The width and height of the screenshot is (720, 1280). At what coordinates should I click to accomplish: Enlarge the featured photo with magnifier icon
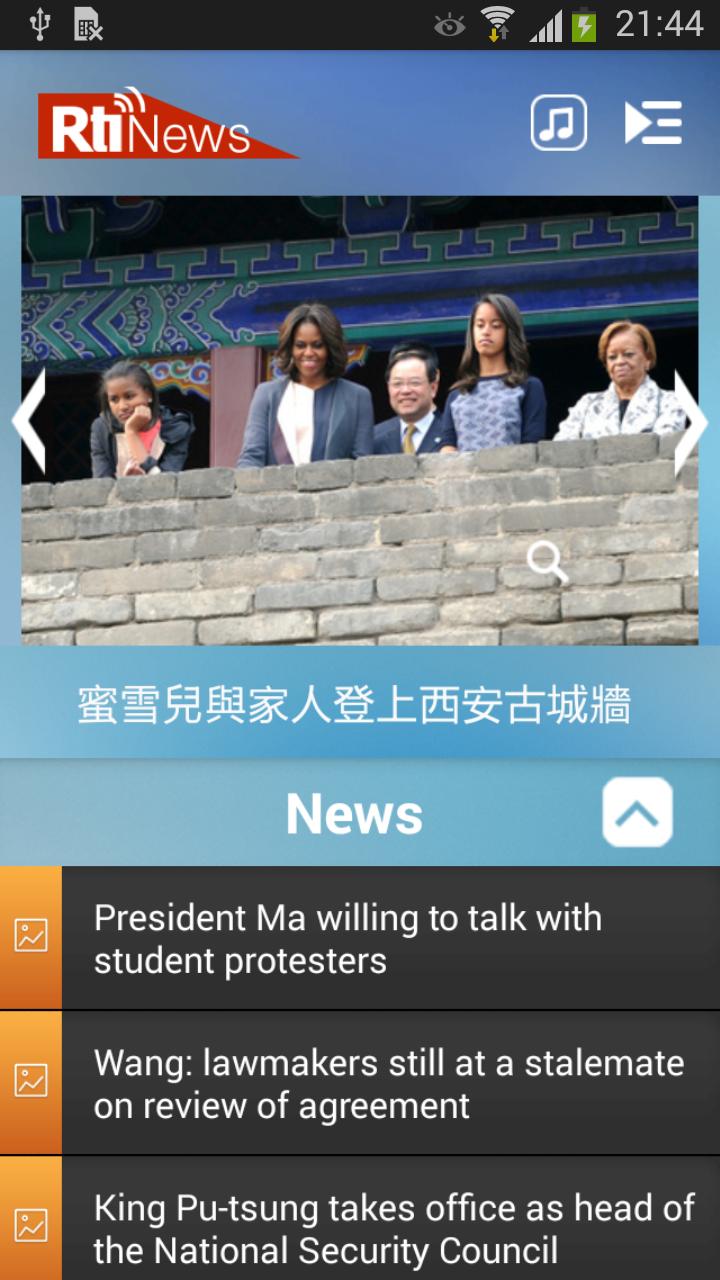click(547, 562)
